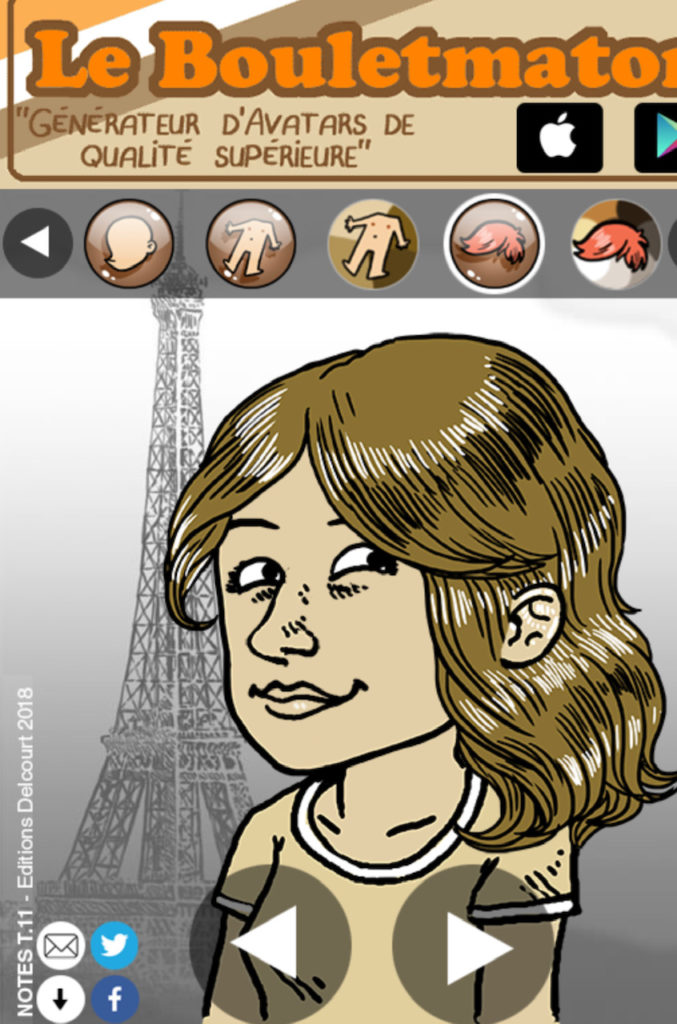Select the hair color category

pos(615,243)
